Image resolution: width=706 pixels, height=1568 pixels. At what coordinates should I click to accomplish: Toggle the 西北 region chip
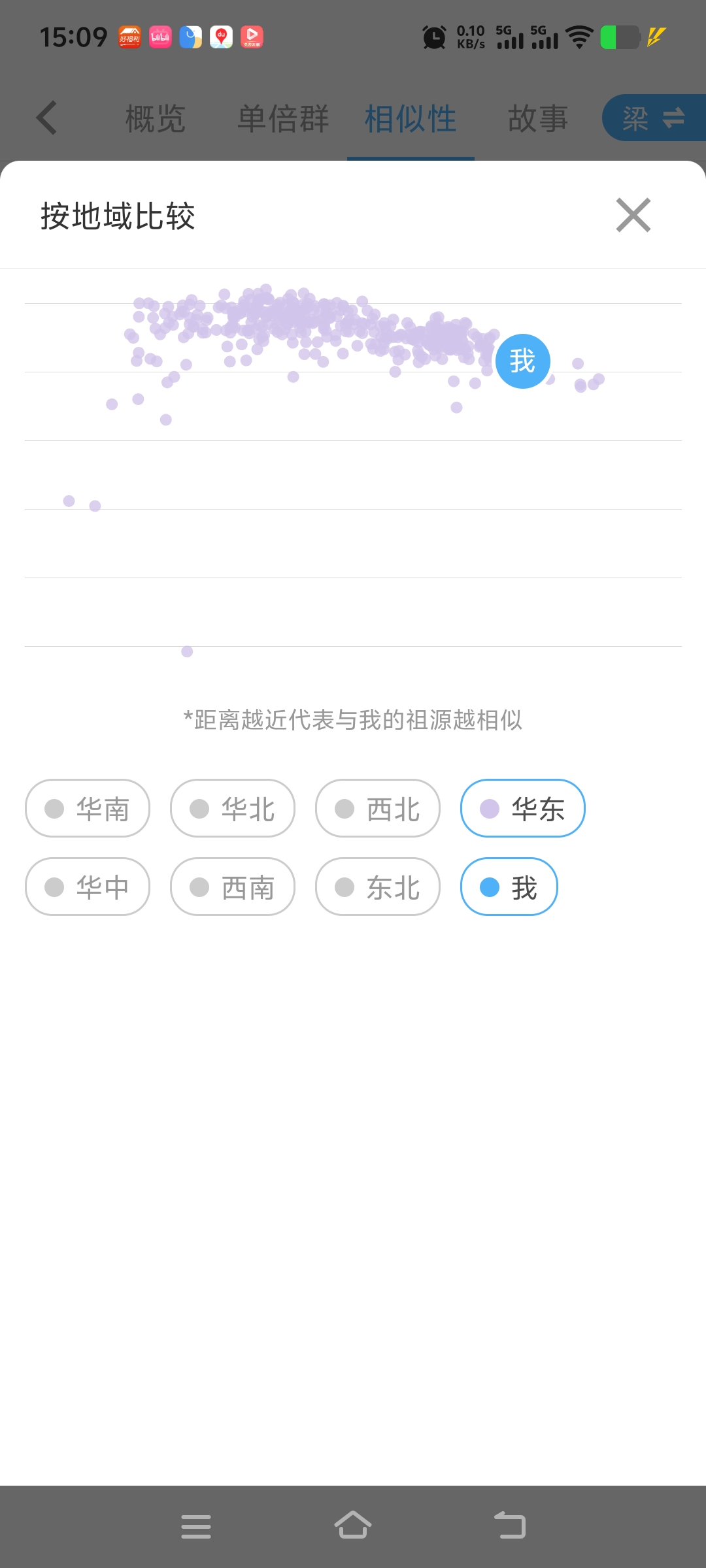click(378, 808)
